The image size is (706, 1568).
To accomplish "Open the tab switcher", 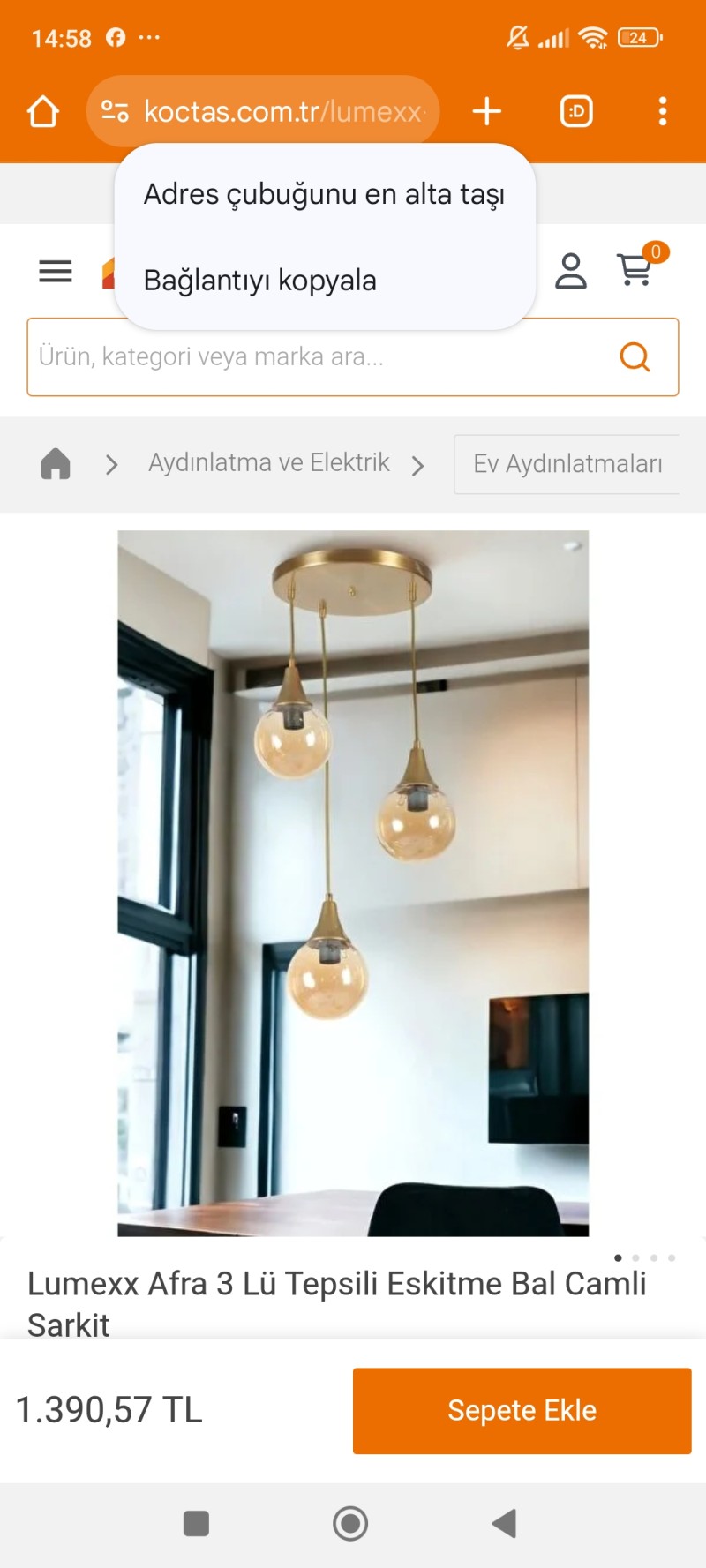I will 576,112.
